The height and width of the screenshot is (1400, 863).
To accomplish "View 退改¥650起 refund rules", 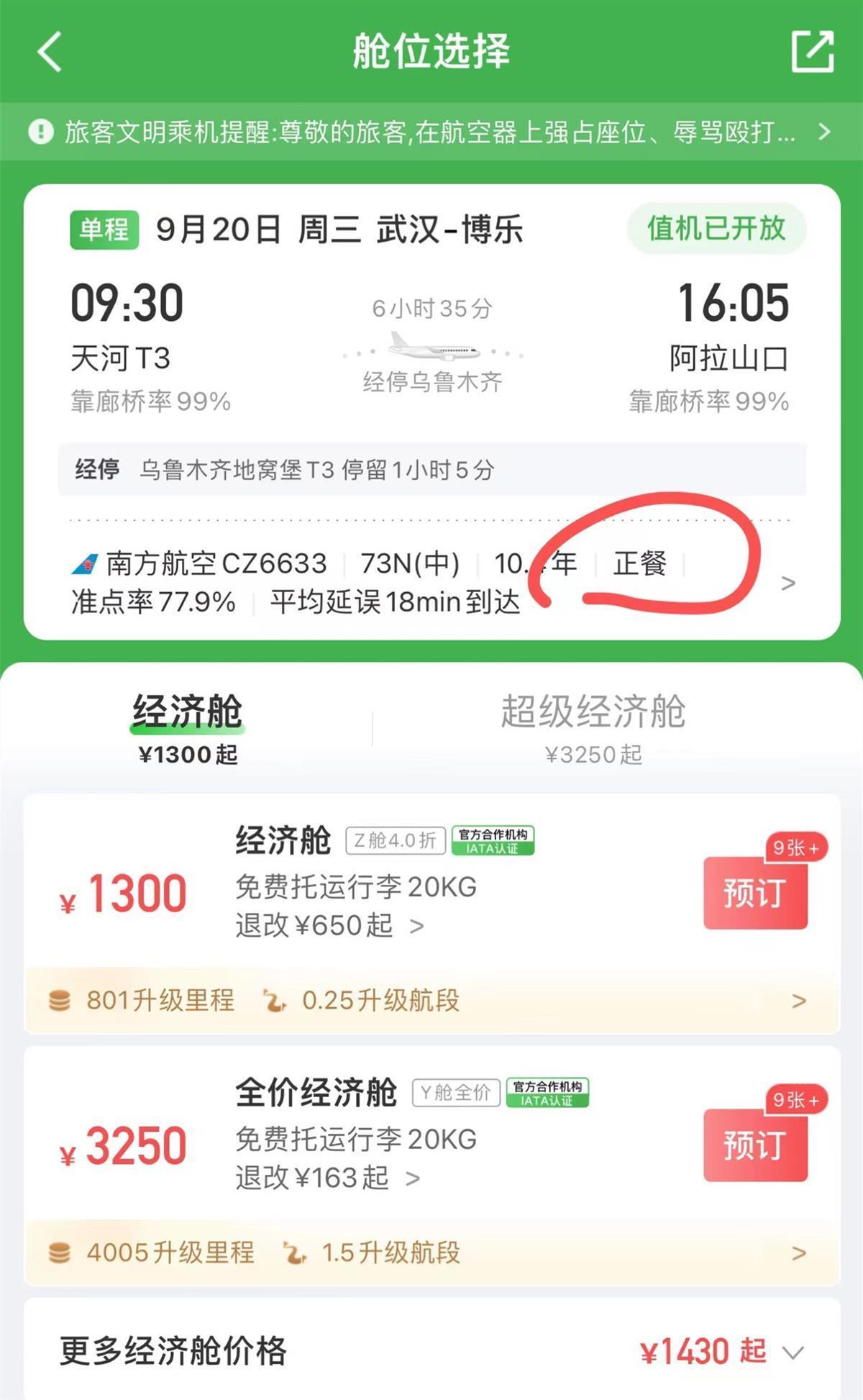I will coord(329,925).
